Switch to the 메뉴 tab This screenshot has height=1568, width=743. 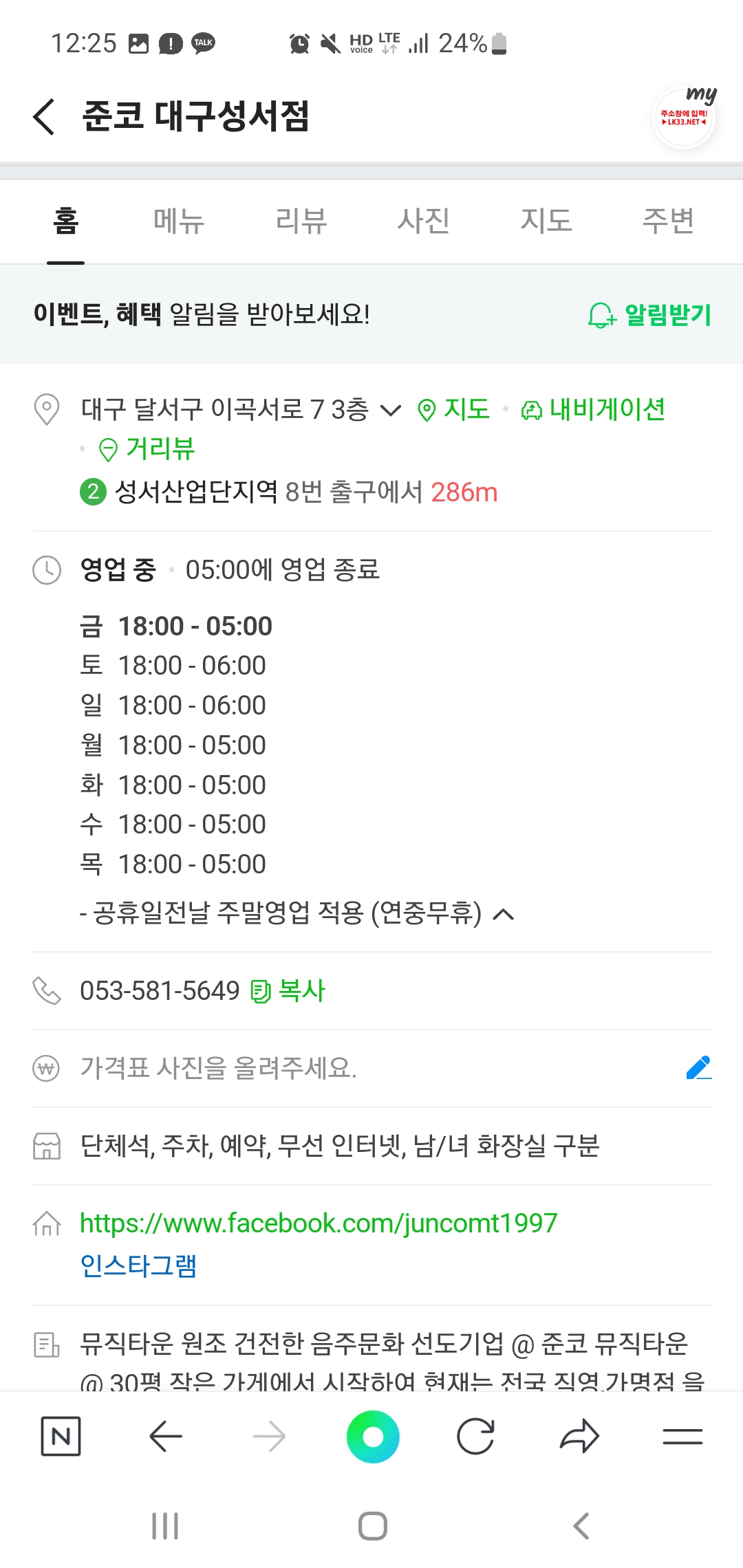click(x=179, y=221)
